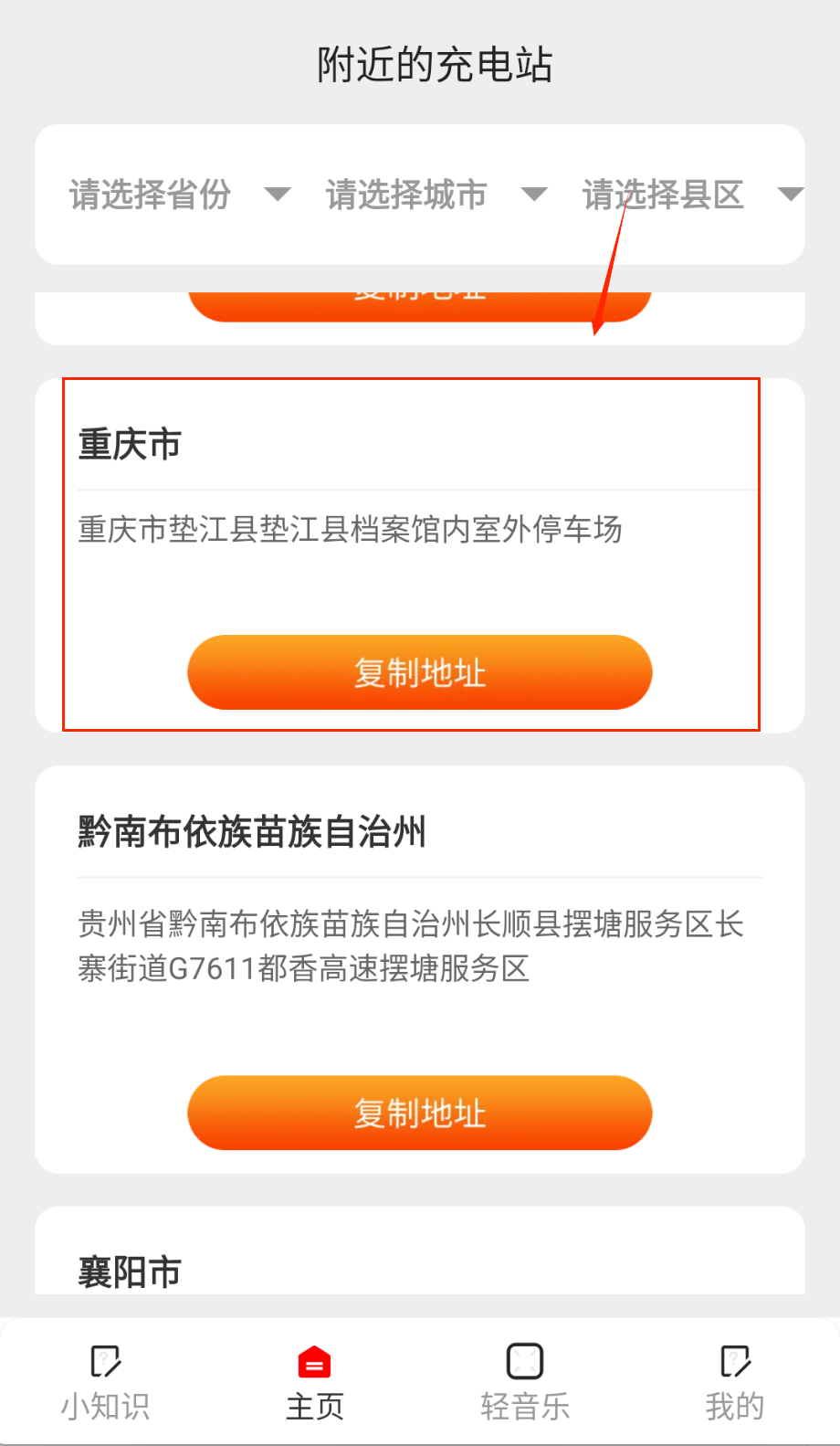840x1446 pixels.
Task: Switch to the 我的 tab
Action: 734,1382
